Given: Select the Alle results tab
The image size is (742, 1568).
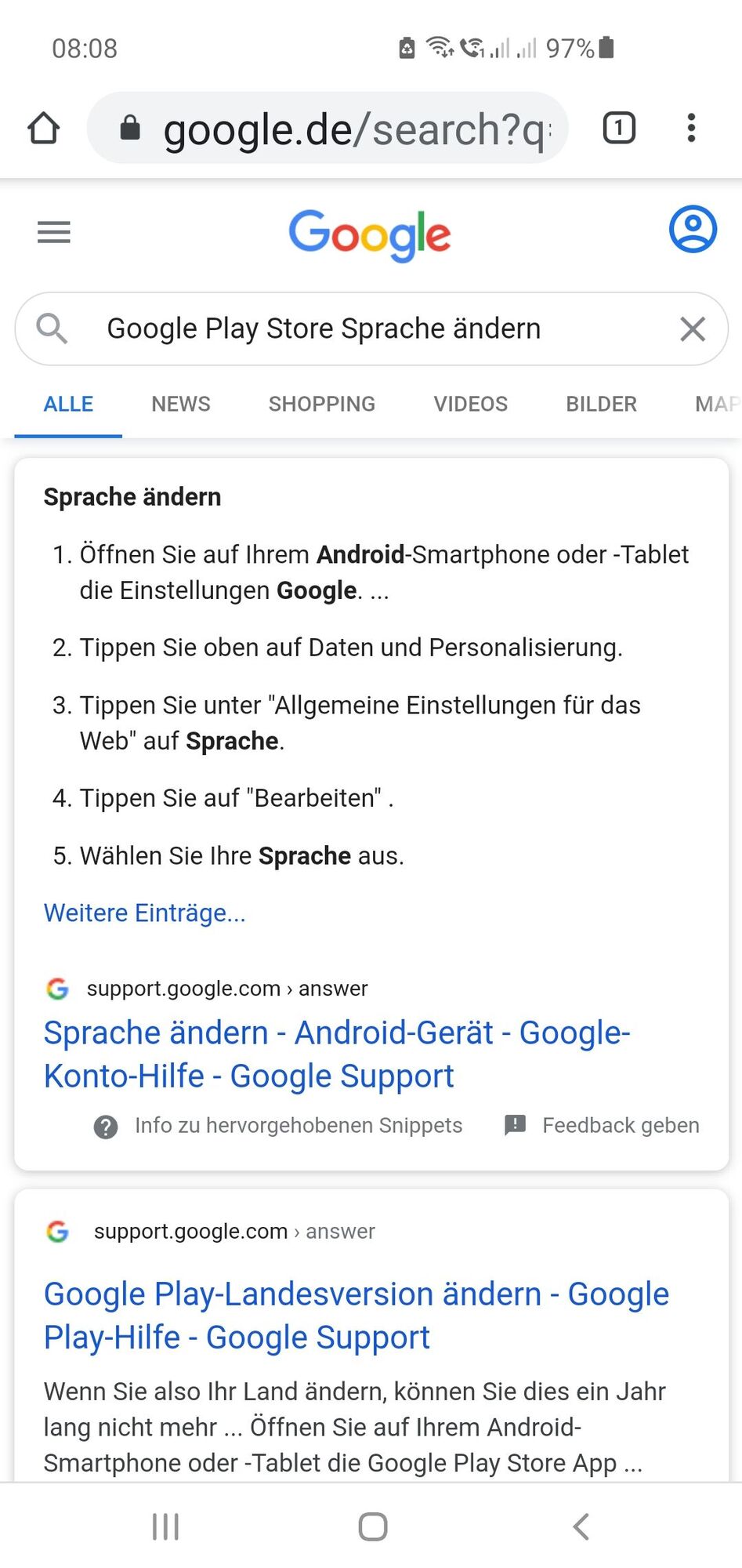Looking at the screenshot, I should tap(68, 404).
